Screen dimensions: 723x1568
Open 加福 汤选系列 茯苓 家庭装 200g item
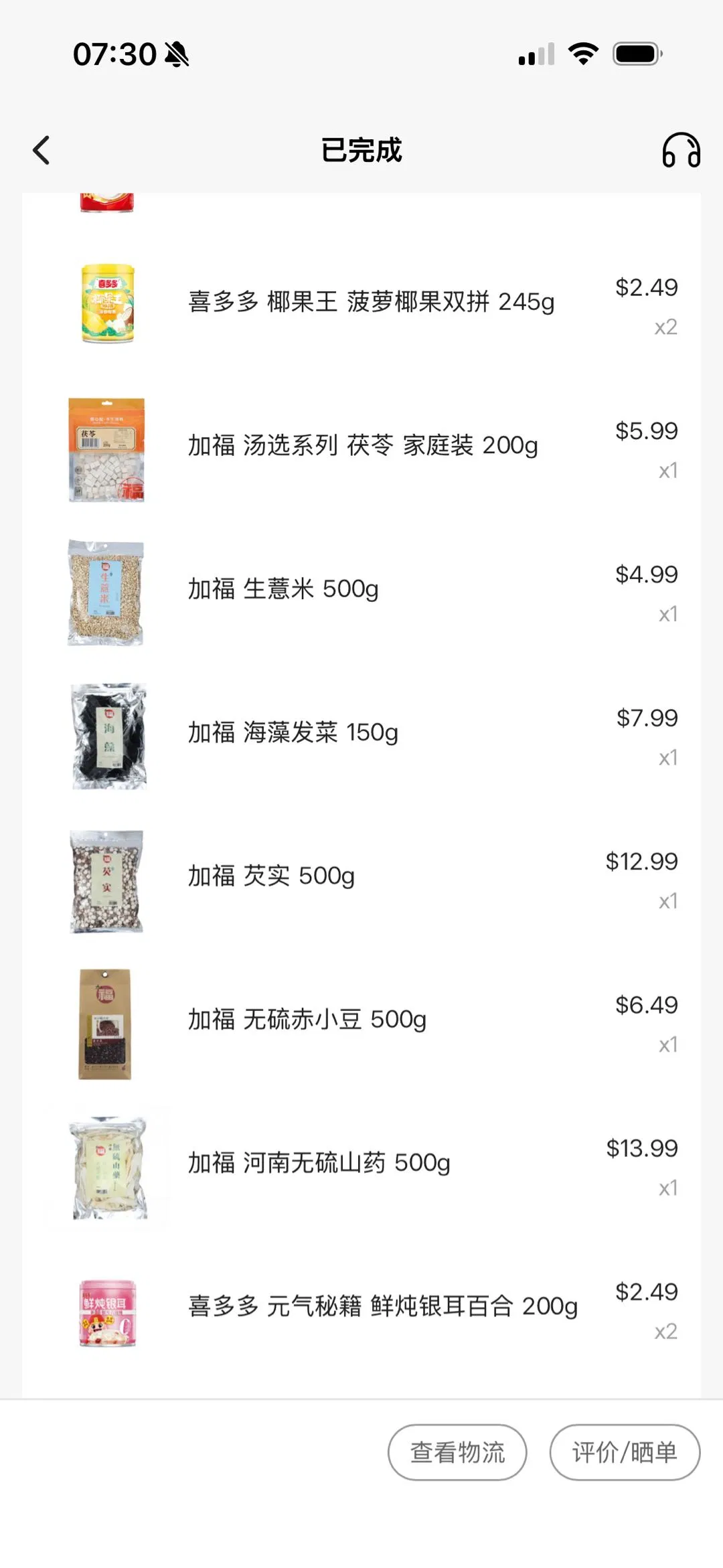click(362, 446)
